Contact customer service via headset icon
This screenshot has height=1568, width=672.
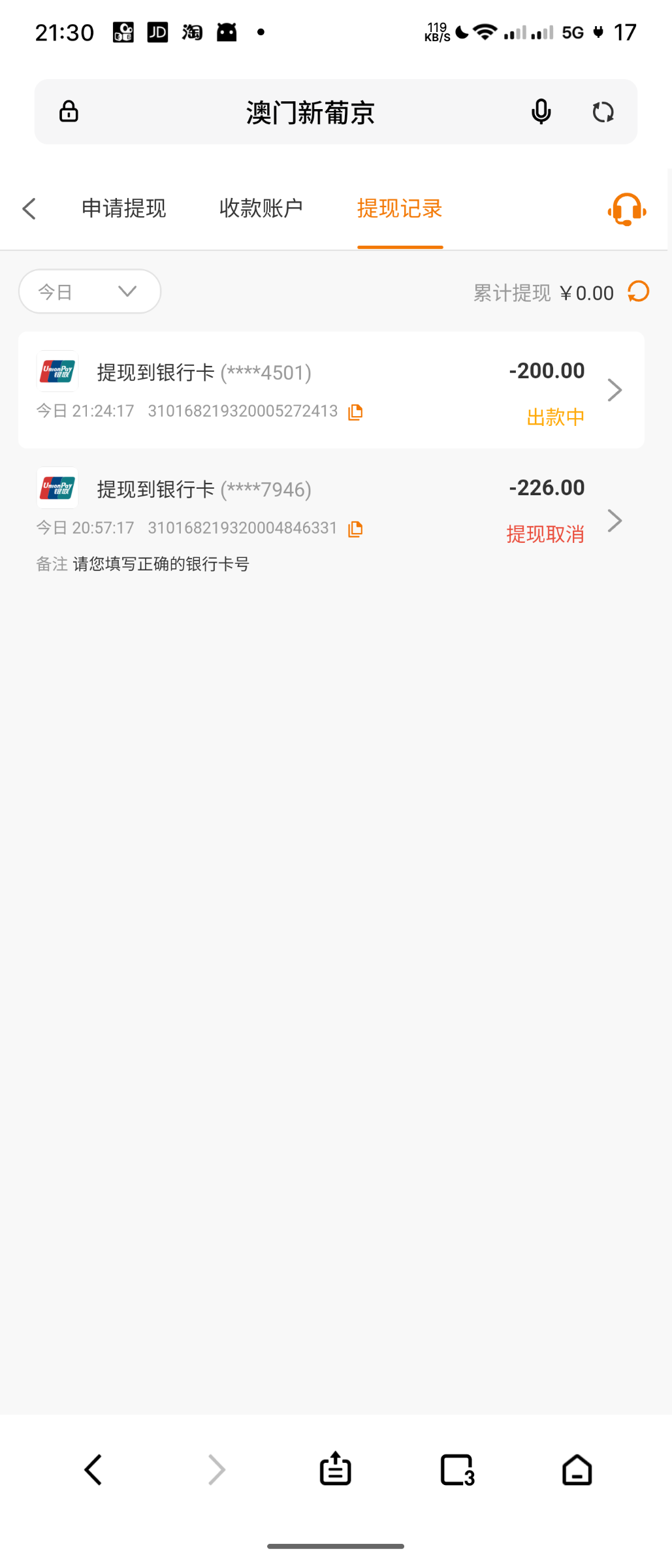626,210
